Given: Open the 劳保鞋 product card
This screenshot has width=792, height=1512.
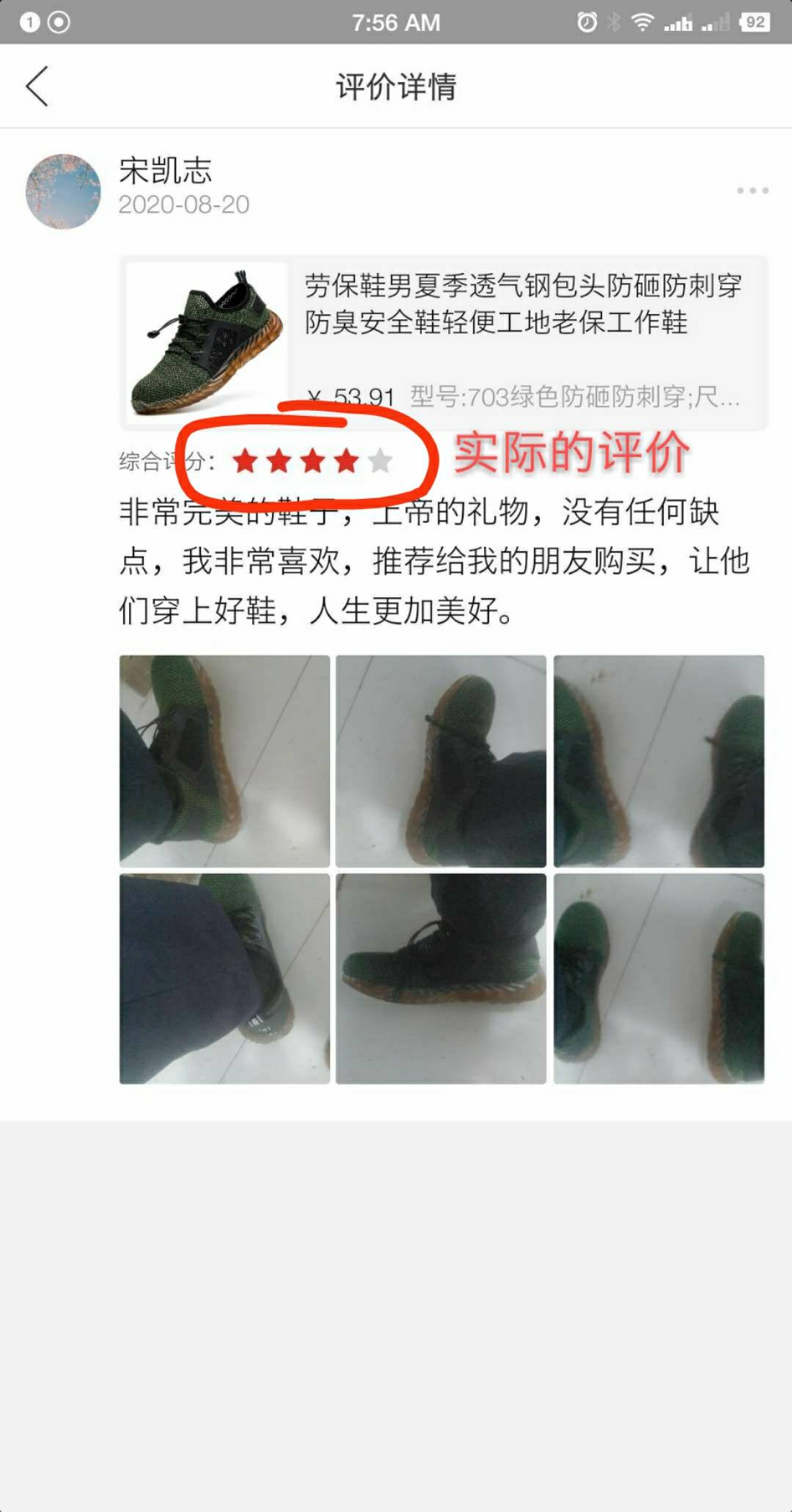Looking at the screenshot, I should pyautogui.click(x=444, y=343).
